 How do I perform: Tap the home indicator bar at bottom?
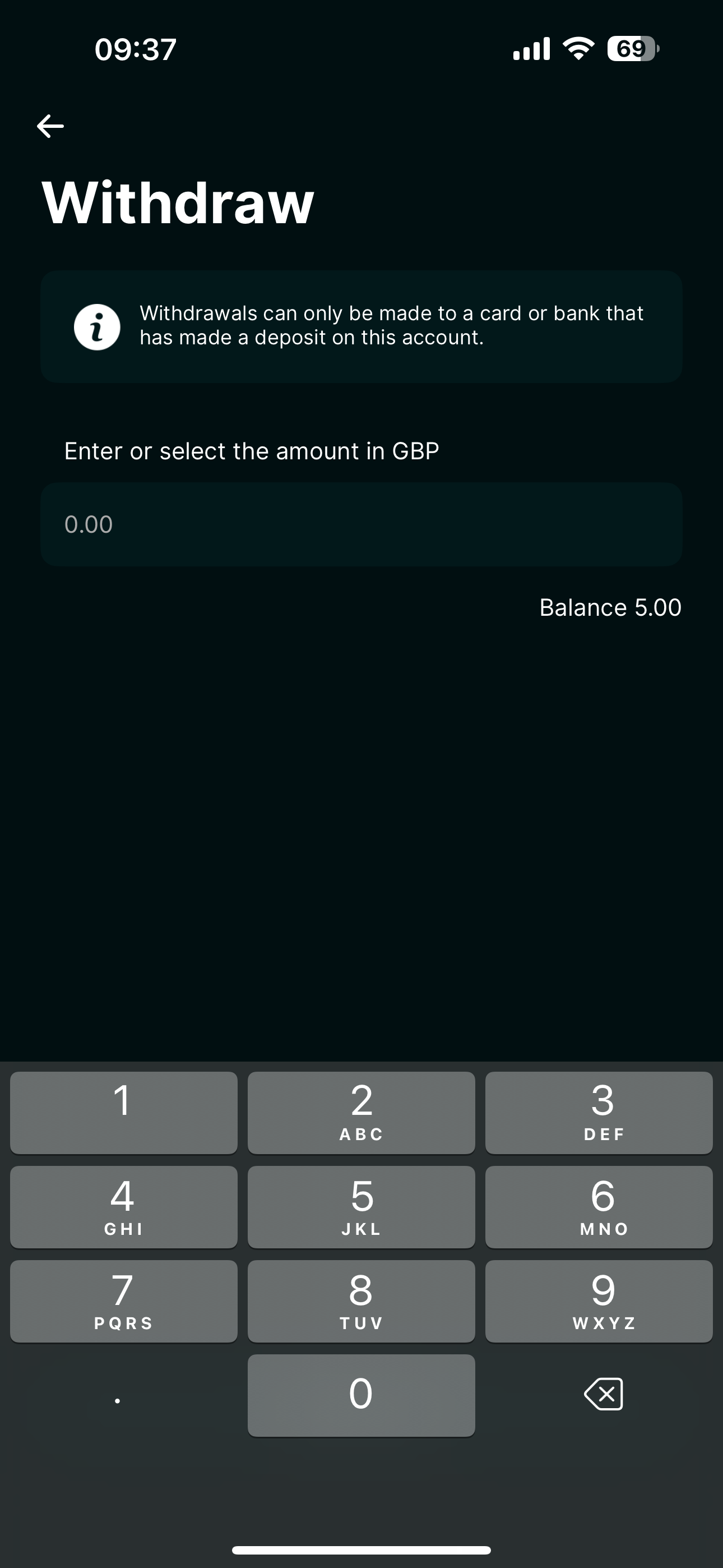pyautogui.click(x=361, y=1551)
